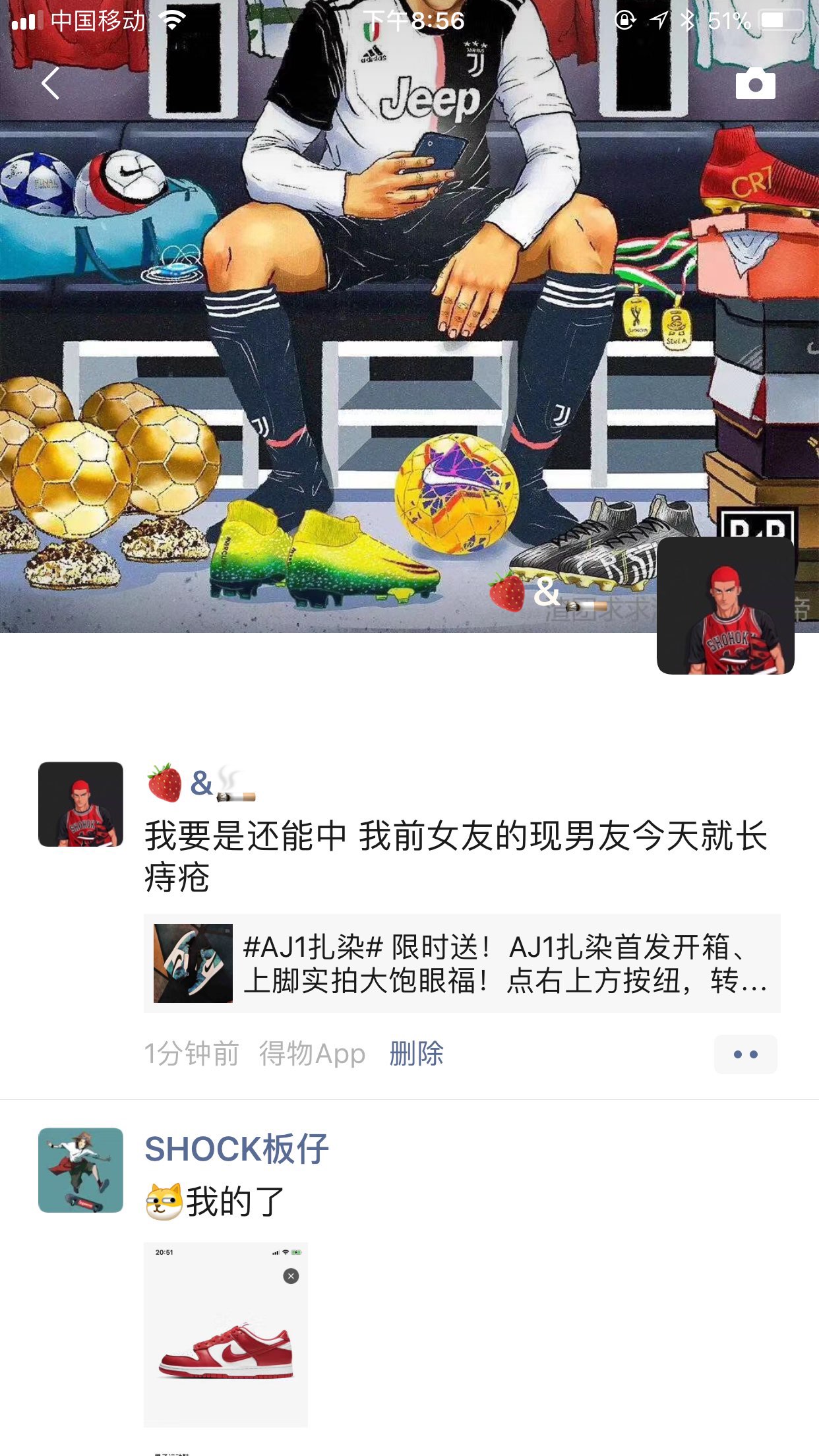Delete the post via 删除
The height and width of the screenshot is (1456, 819).
tap(416, 1054)
